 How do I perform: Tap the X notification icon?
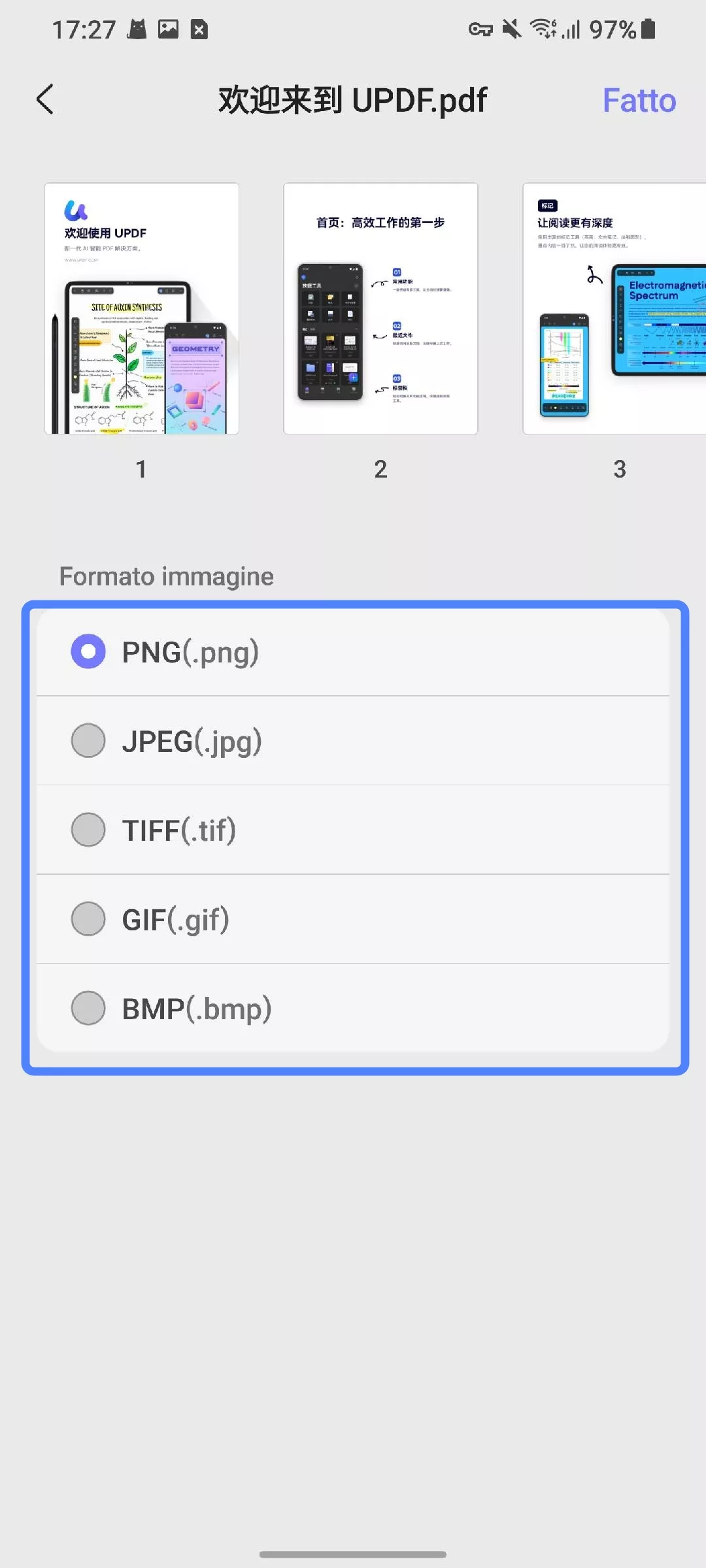point(199,29)
